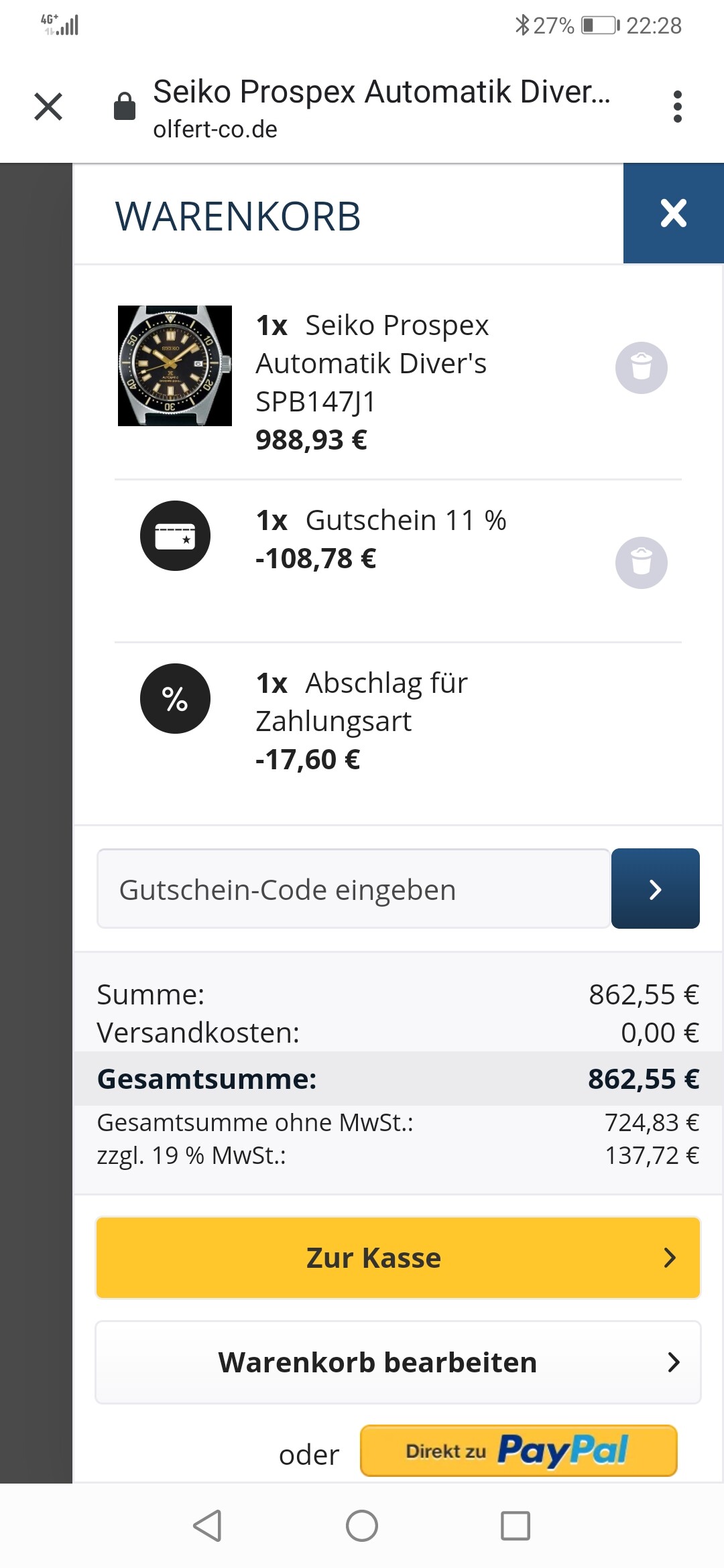The image size is (724, 1568).
Task: Open the Seiko Prospex product thumbnail
Action: click(x=175, y=366)
